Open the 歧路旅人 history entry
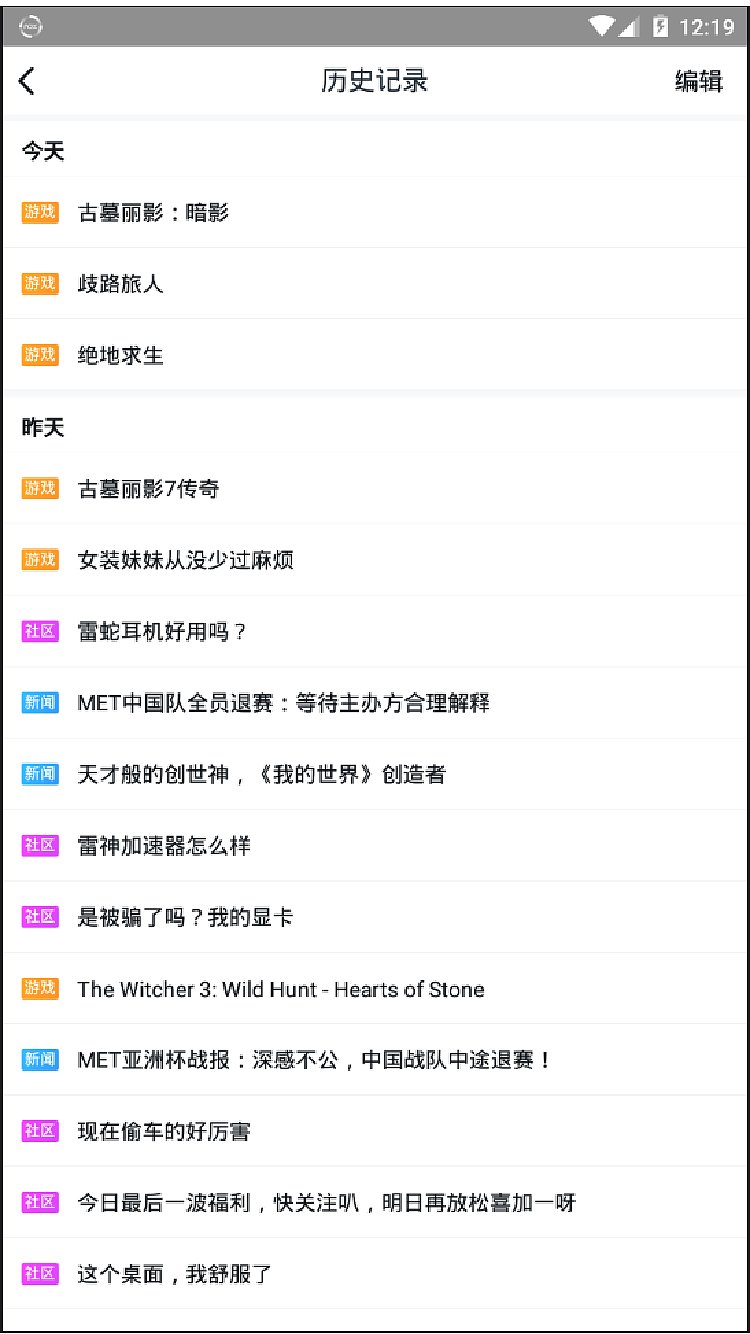The height and width of the screenshot is (1334, 750). click(122, 284)
